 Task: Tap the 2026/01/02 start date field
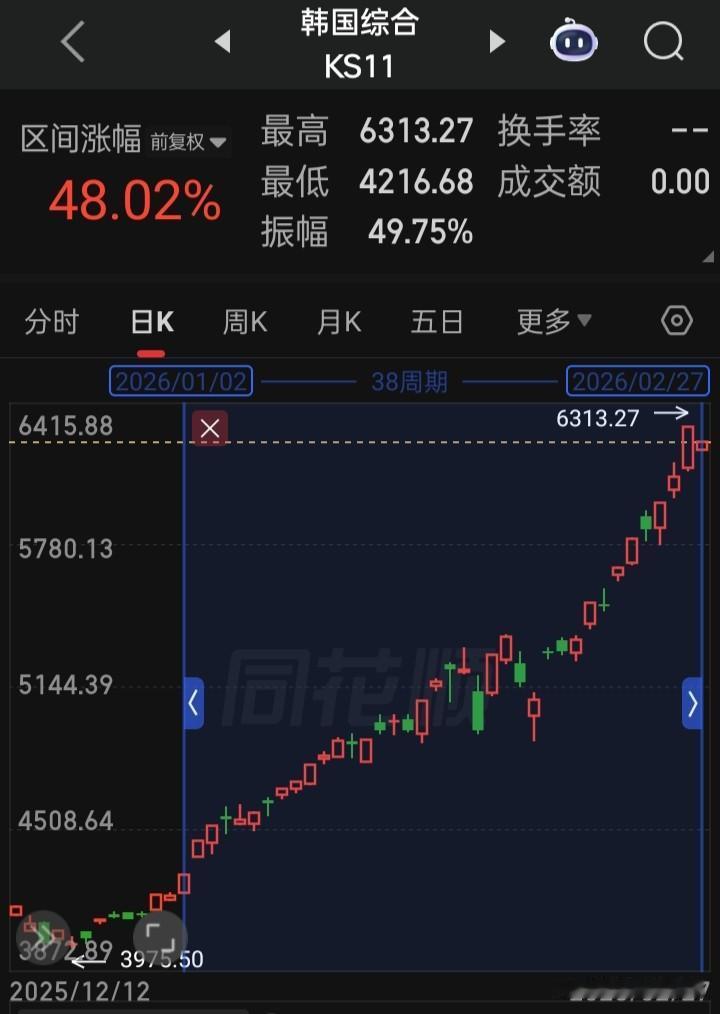(x=180, y=381)
